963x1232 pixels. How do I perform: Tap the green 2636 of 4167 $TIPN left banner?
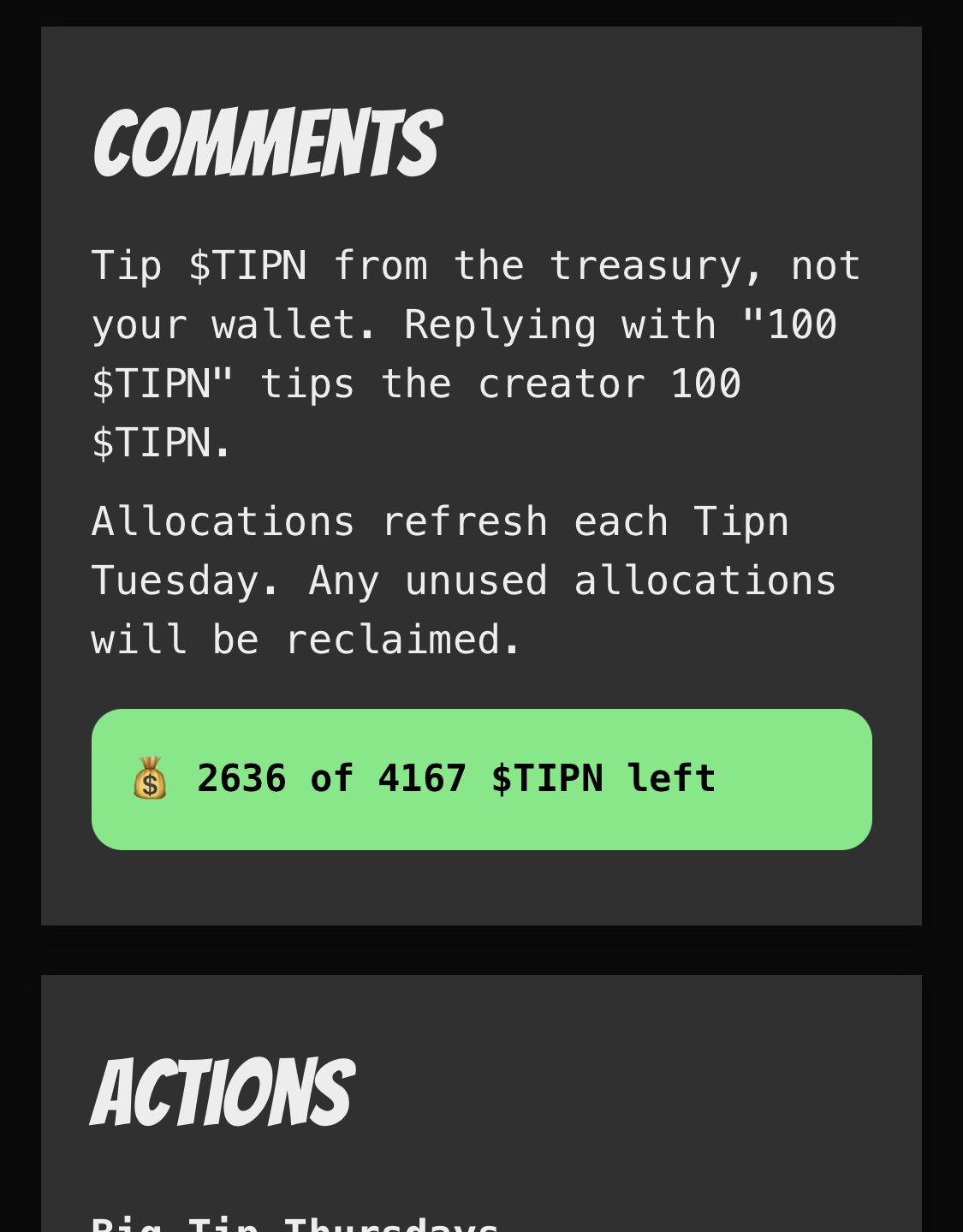click(x=481, y=779)
